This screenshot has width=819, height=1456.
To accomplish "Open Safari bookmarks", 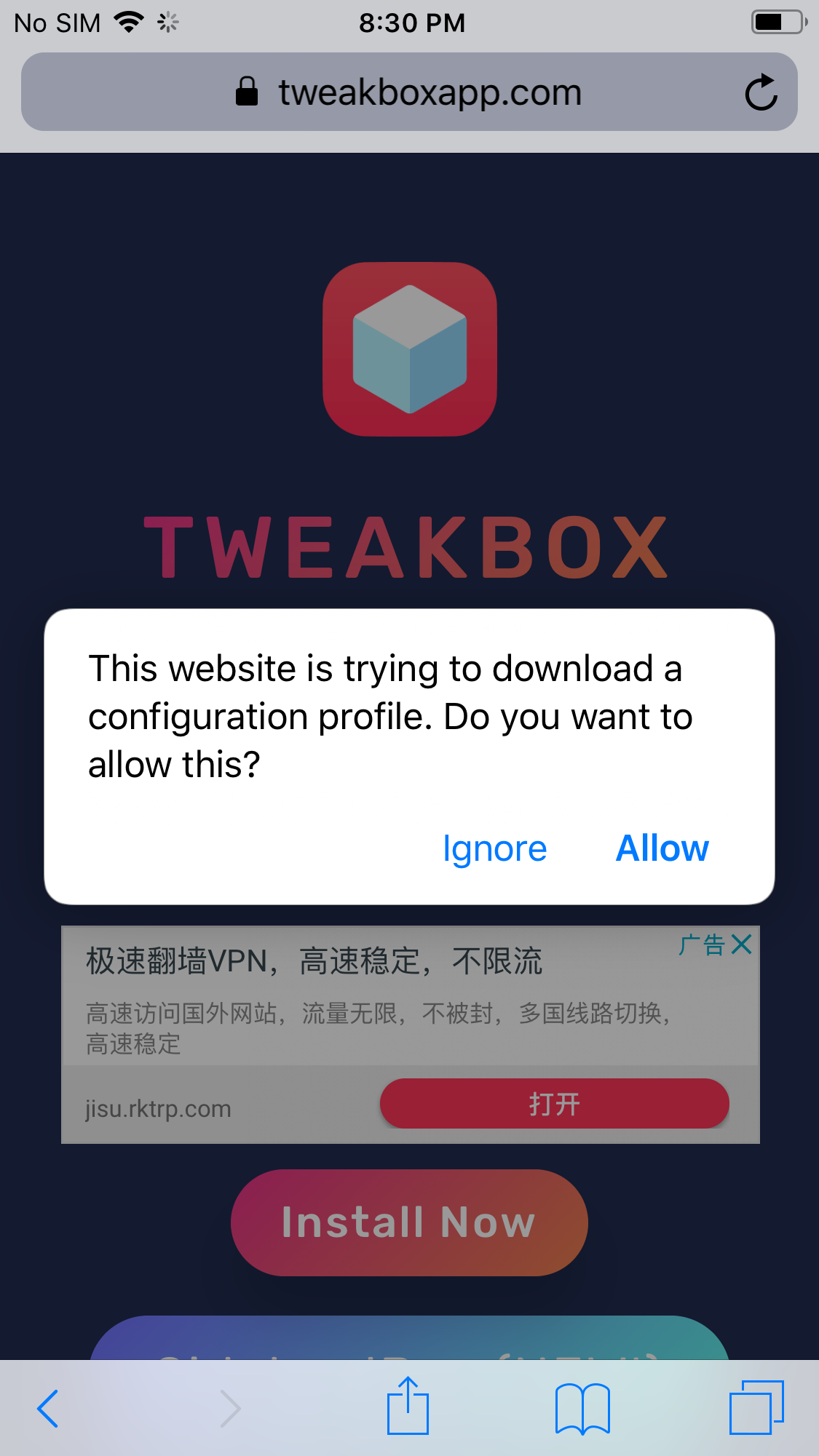I will click(582, 1409).
